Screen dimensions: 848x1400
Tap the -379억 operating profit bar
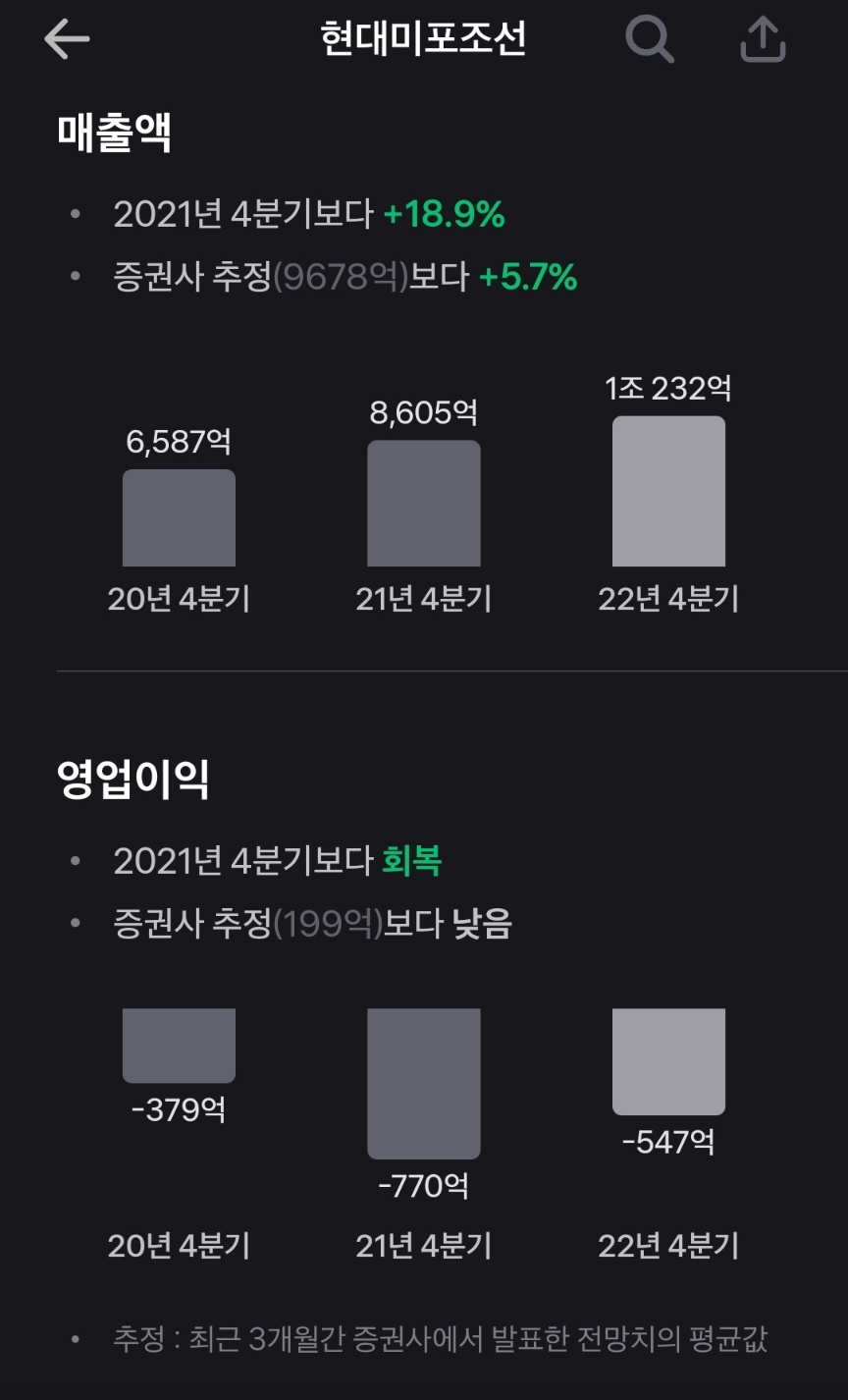point(178,1044)
